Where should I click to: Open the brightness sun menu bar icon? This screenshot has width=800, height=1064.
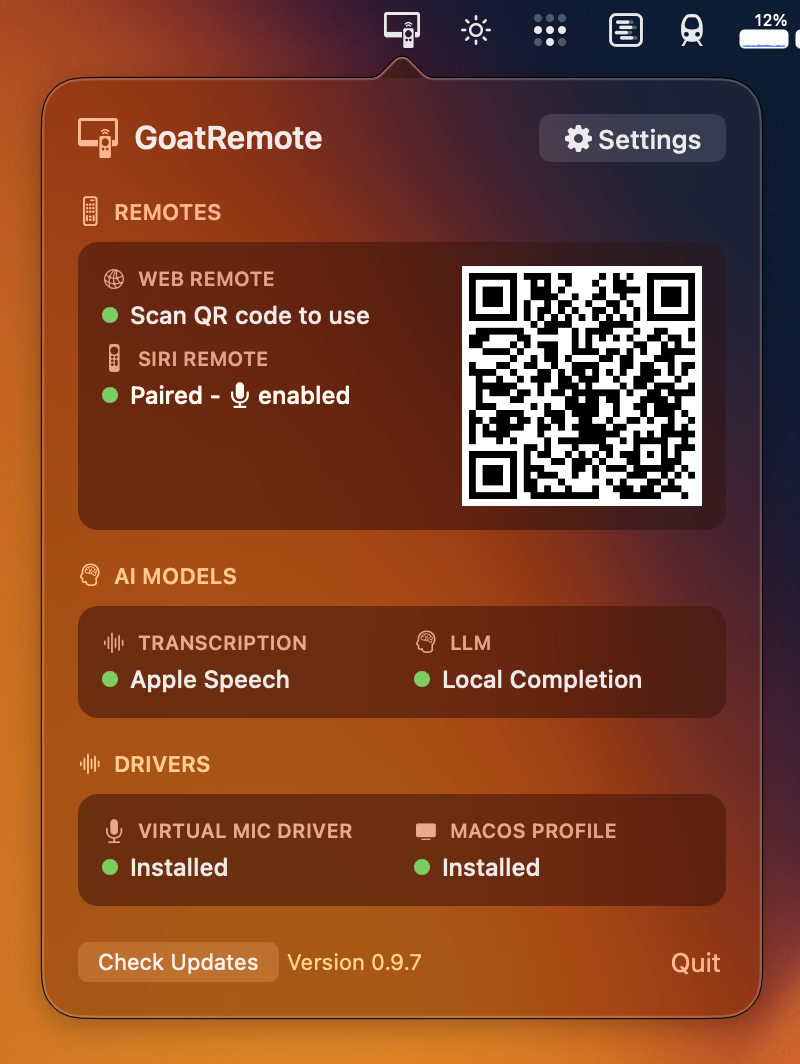tap(475, 30)
